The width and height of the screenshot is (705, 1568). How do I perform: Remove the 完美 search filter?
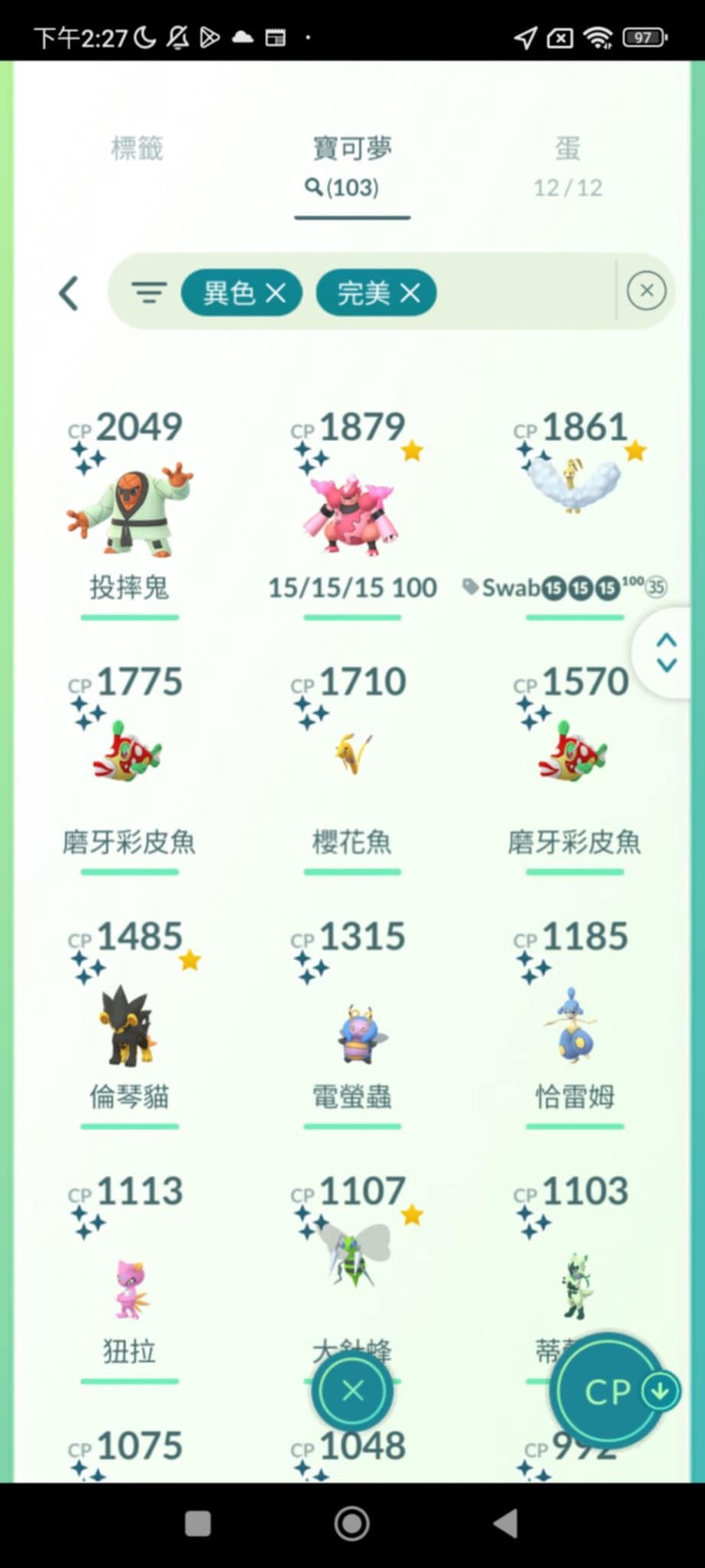click(x=410, y=292)
